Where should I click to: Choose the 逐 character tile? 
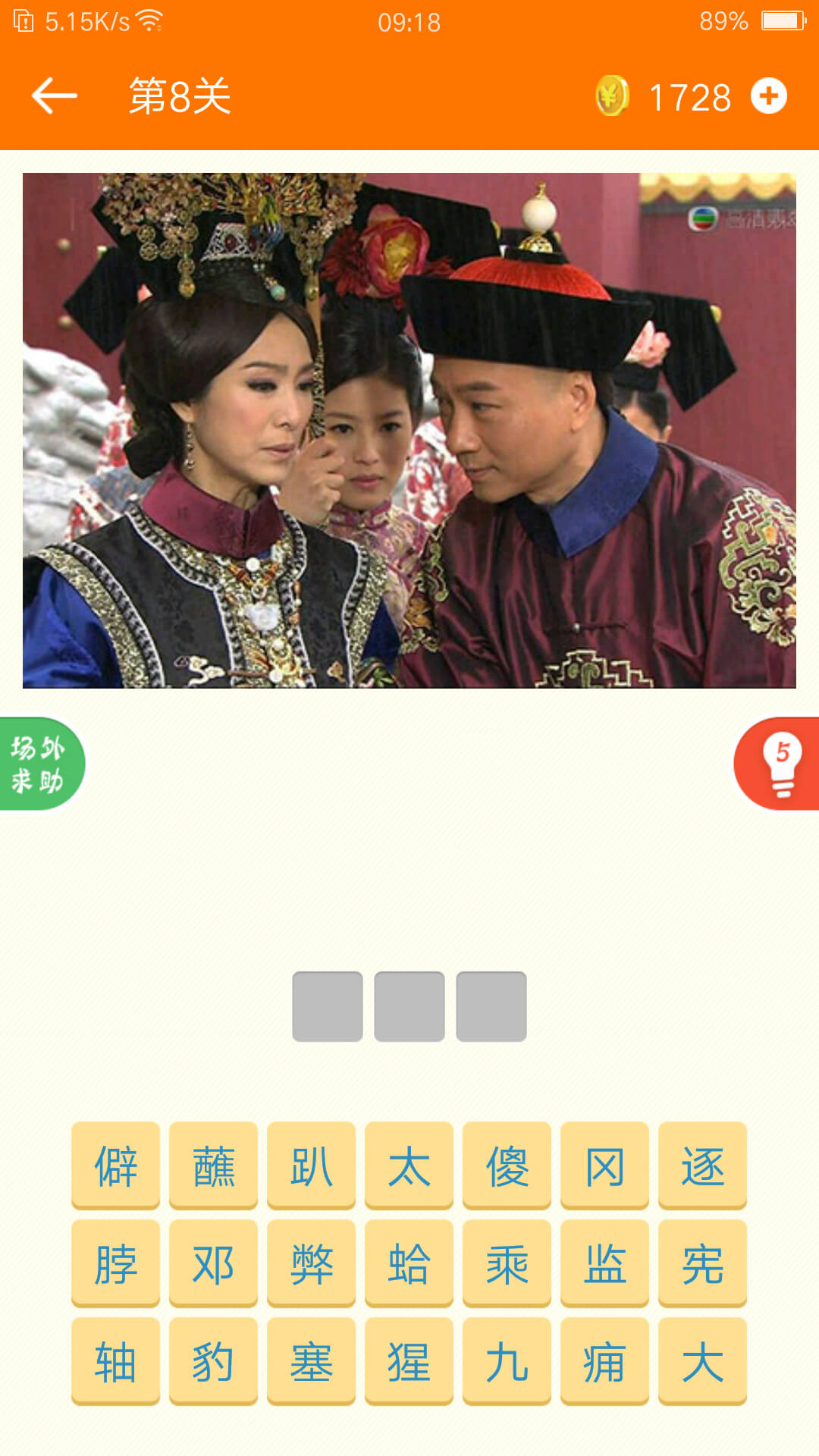tap(702, 1166)
